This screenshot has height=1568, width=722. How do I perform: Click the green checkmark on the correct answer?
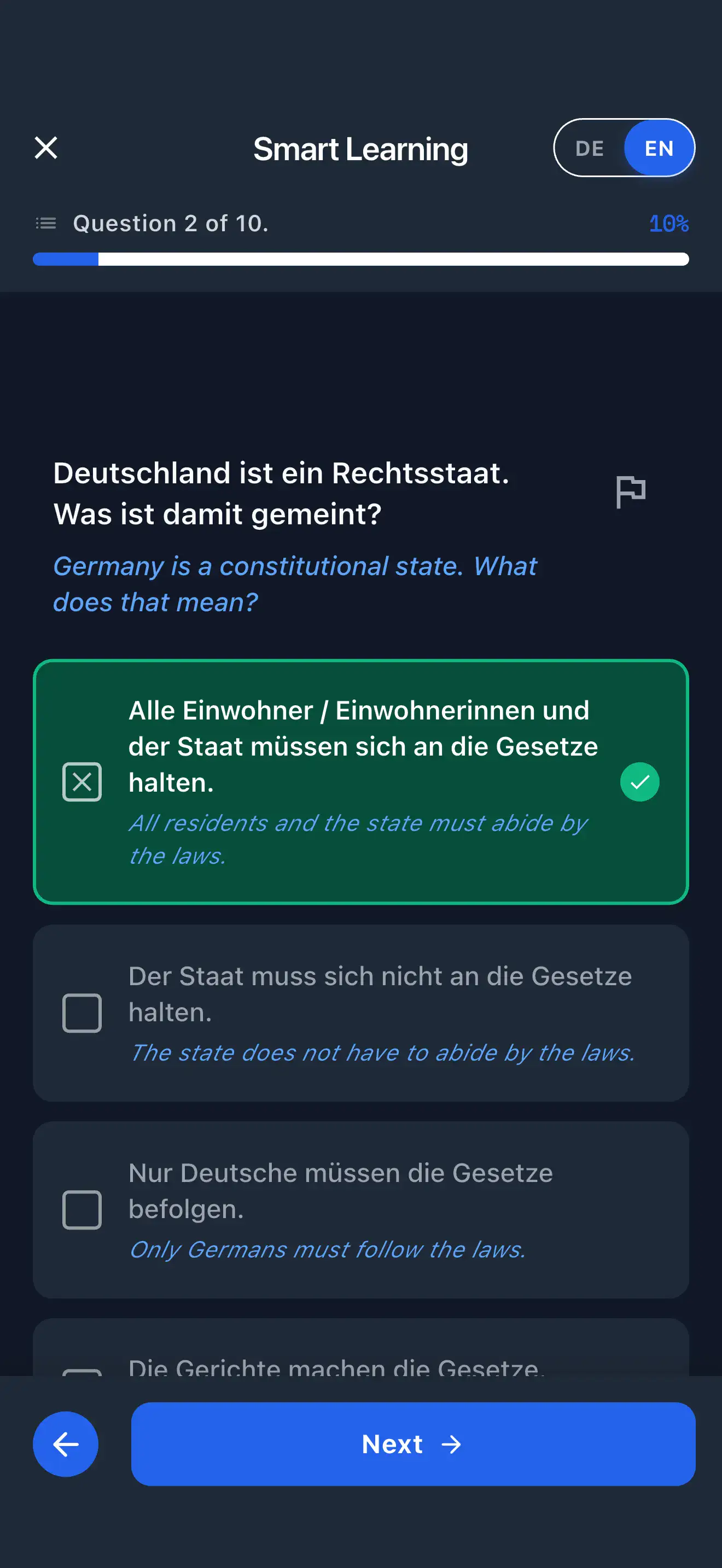[x=639, y=782]
